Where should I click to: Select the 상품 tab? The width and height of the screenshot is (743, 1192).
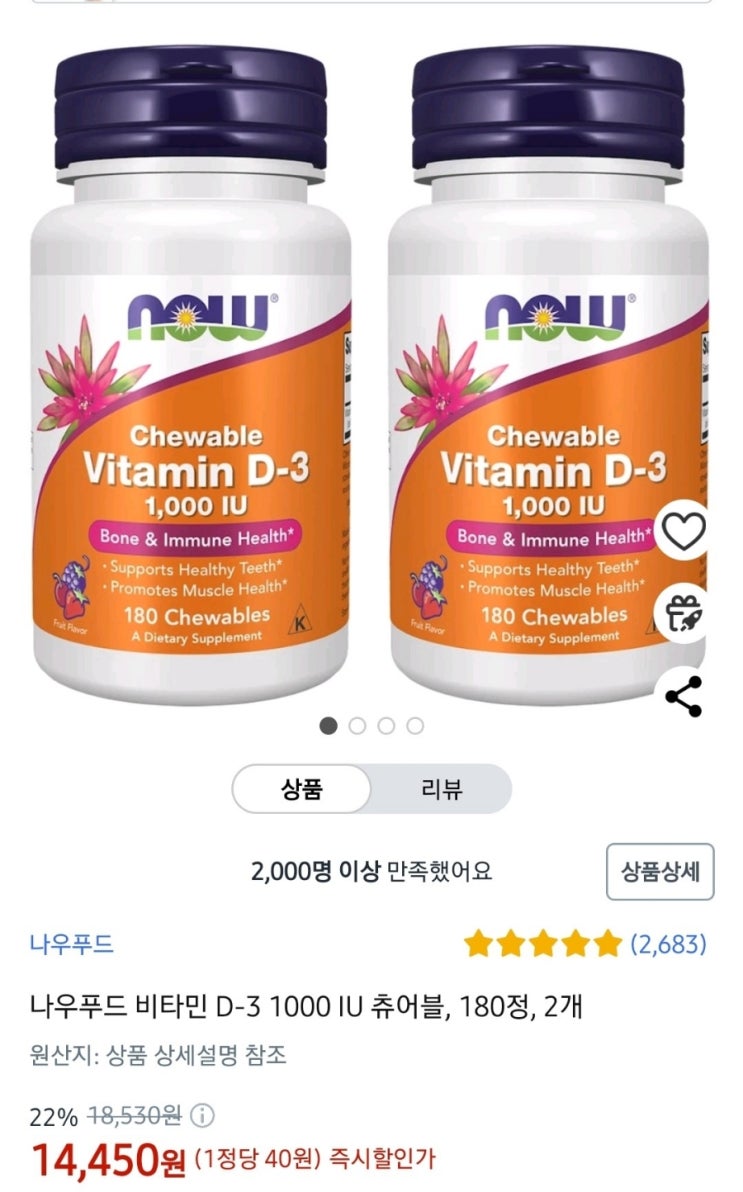[302, 791]
